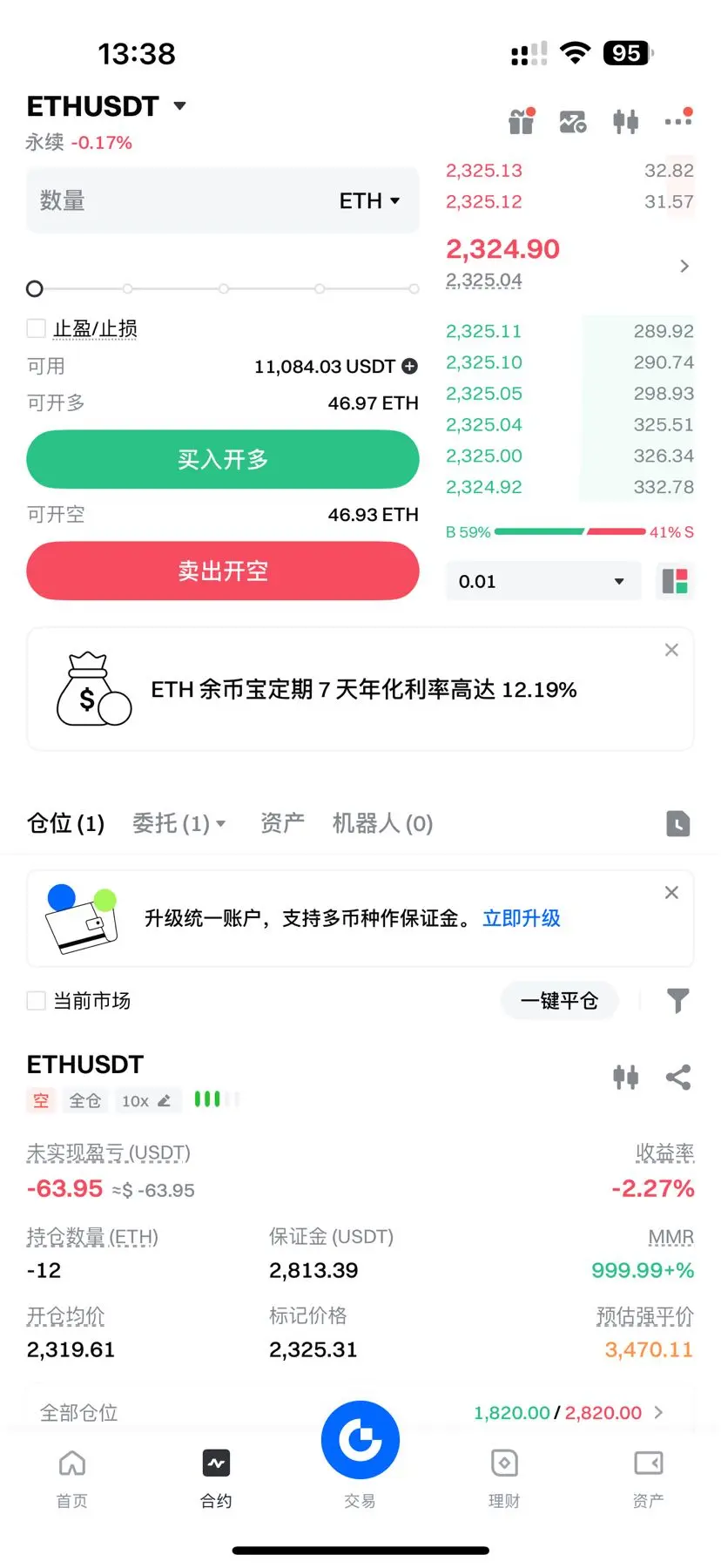Switch to the 委托 (1) tab
This screenshot has width=721, height=1568.
[179, 823]
